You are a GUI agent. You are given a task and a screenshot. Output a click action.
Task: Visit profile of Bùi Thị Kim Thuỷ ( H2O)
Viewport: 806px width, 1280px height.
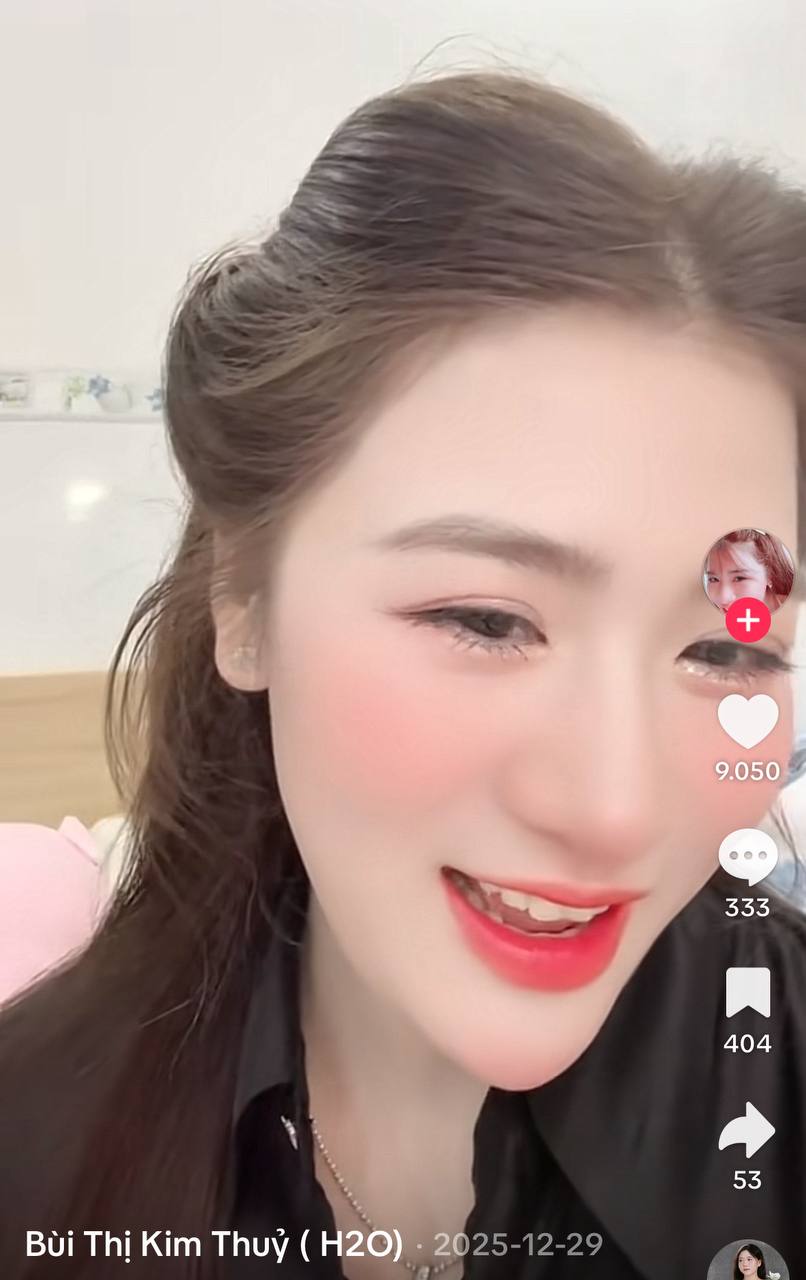(215, 1248)
